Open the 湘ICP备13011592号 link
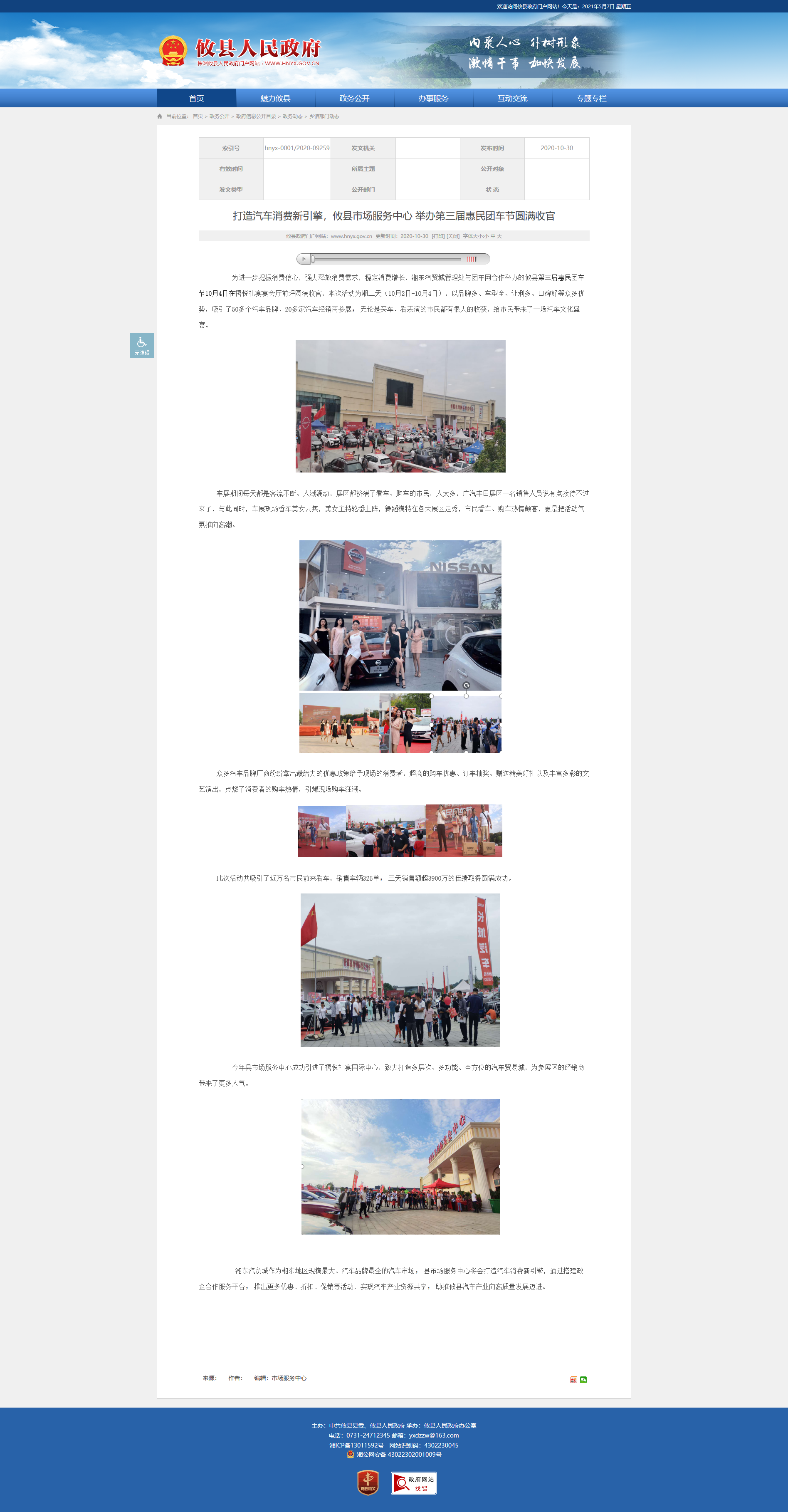Viewport: 788px width, 1512px height. (x=356, y=1445)
